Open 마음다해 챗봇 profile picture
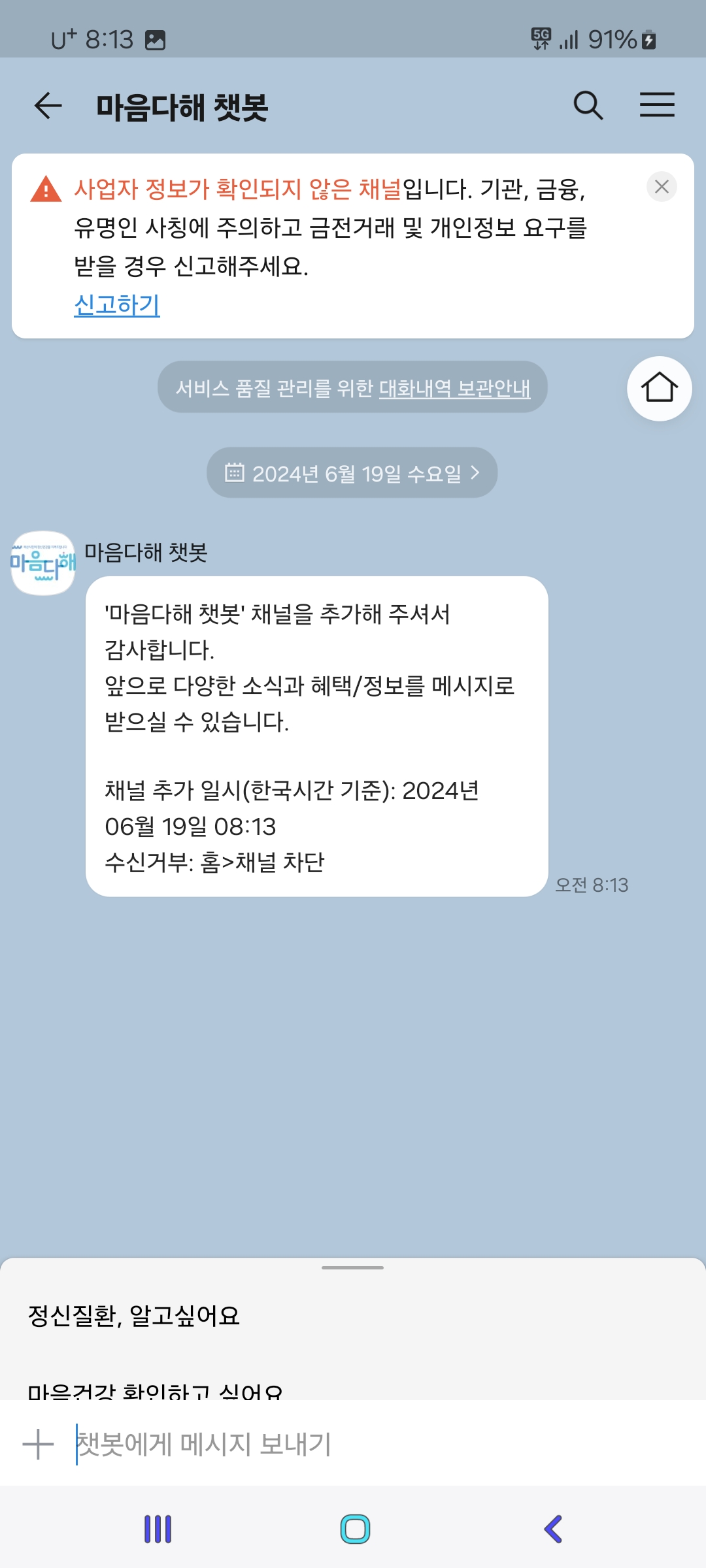The image size is (706, 1568). click(x=43, y=563)
